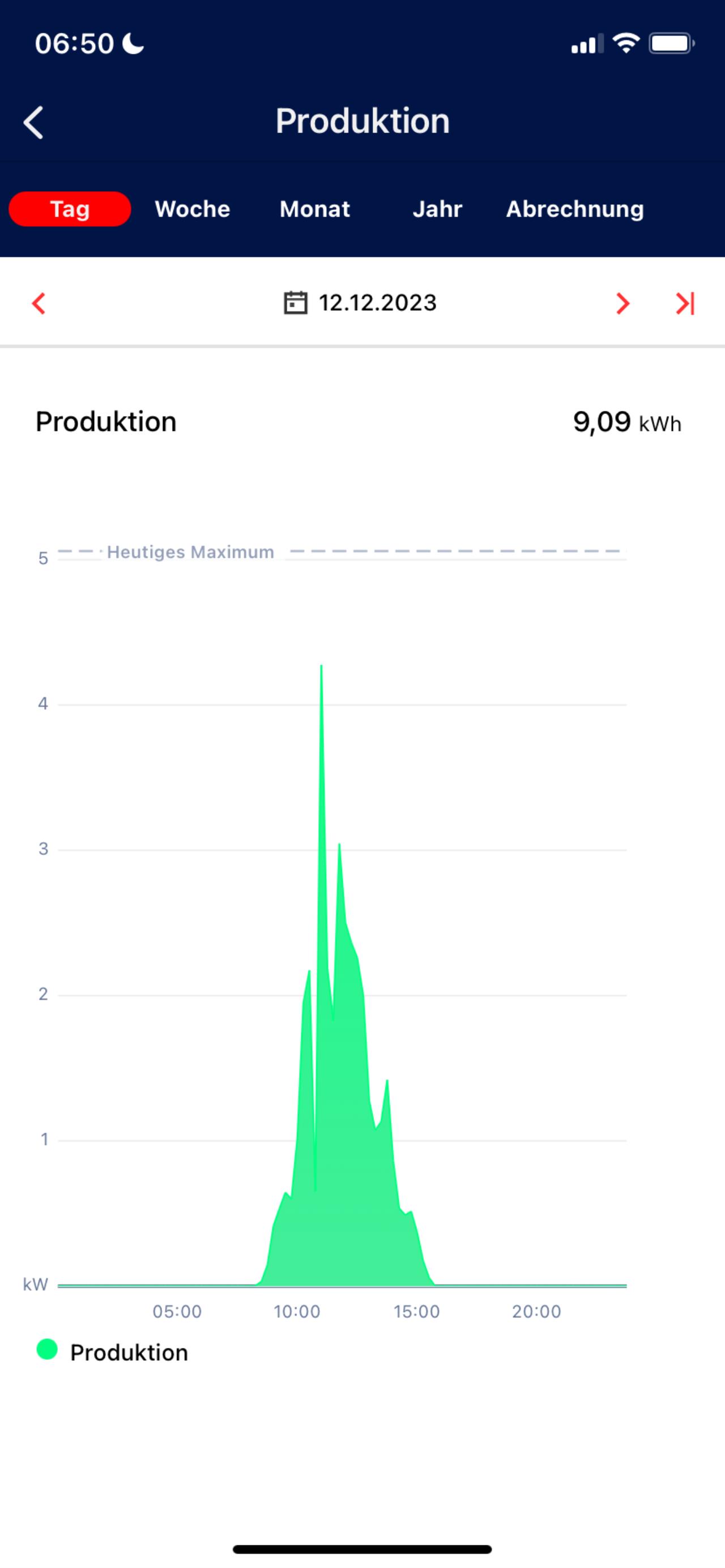Switch to the Monat view
This screenshot has width=725, height=1568.
click(x=315, y=209)
